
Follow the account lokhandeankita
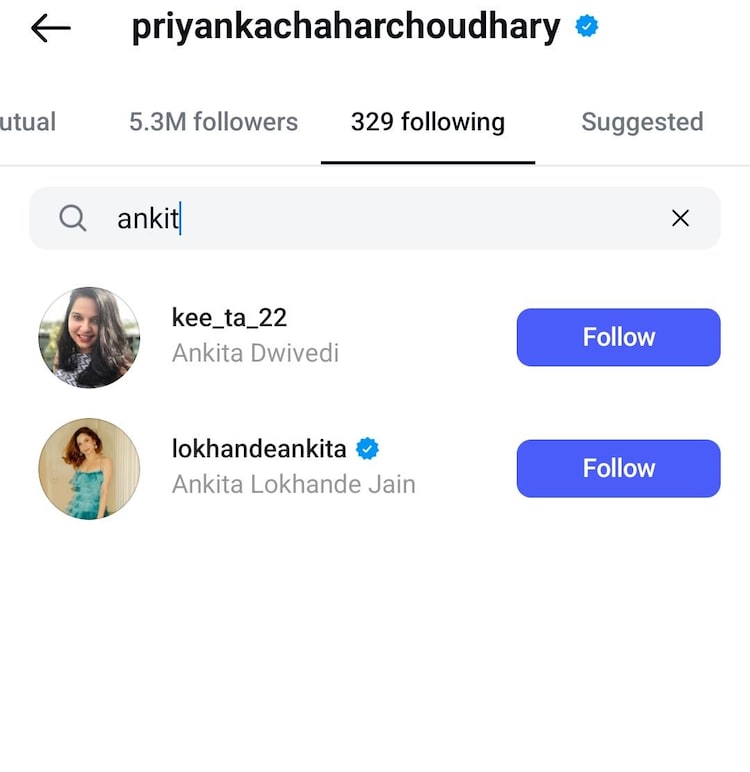(618, 468)
